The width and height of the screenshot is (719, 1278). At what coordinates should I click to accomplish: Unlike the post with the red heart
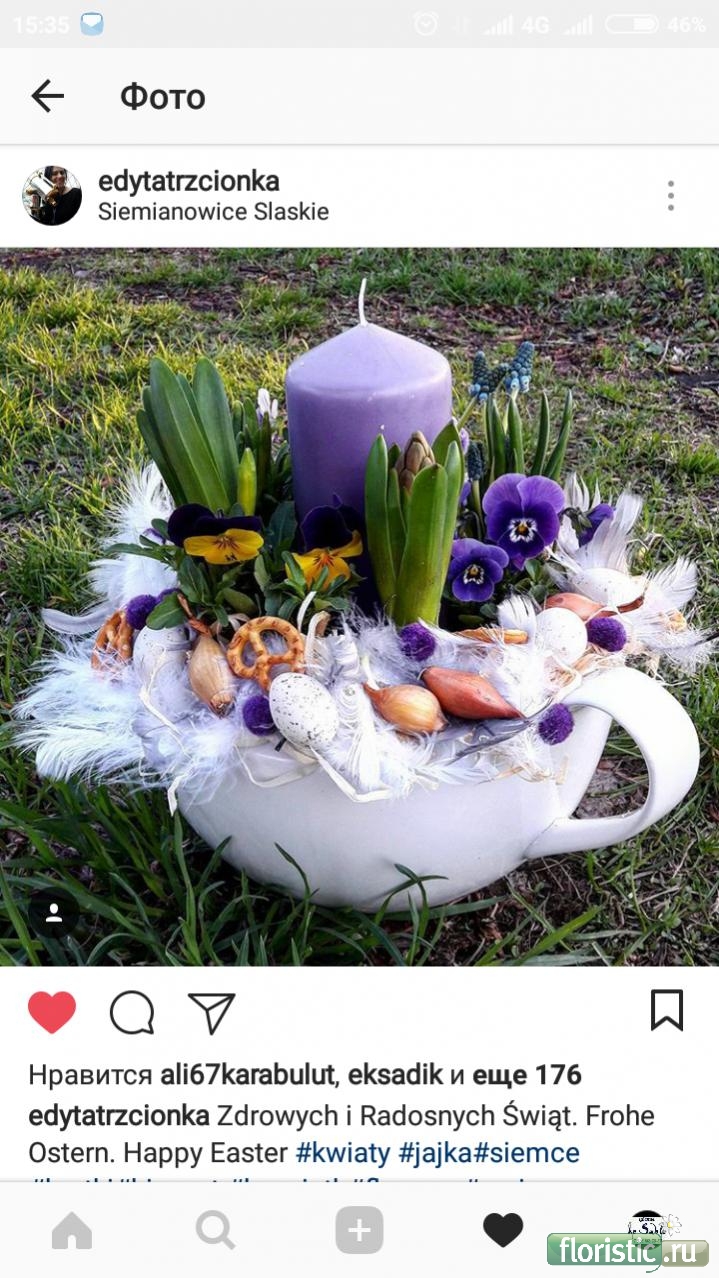click(x=52, y=1012)
